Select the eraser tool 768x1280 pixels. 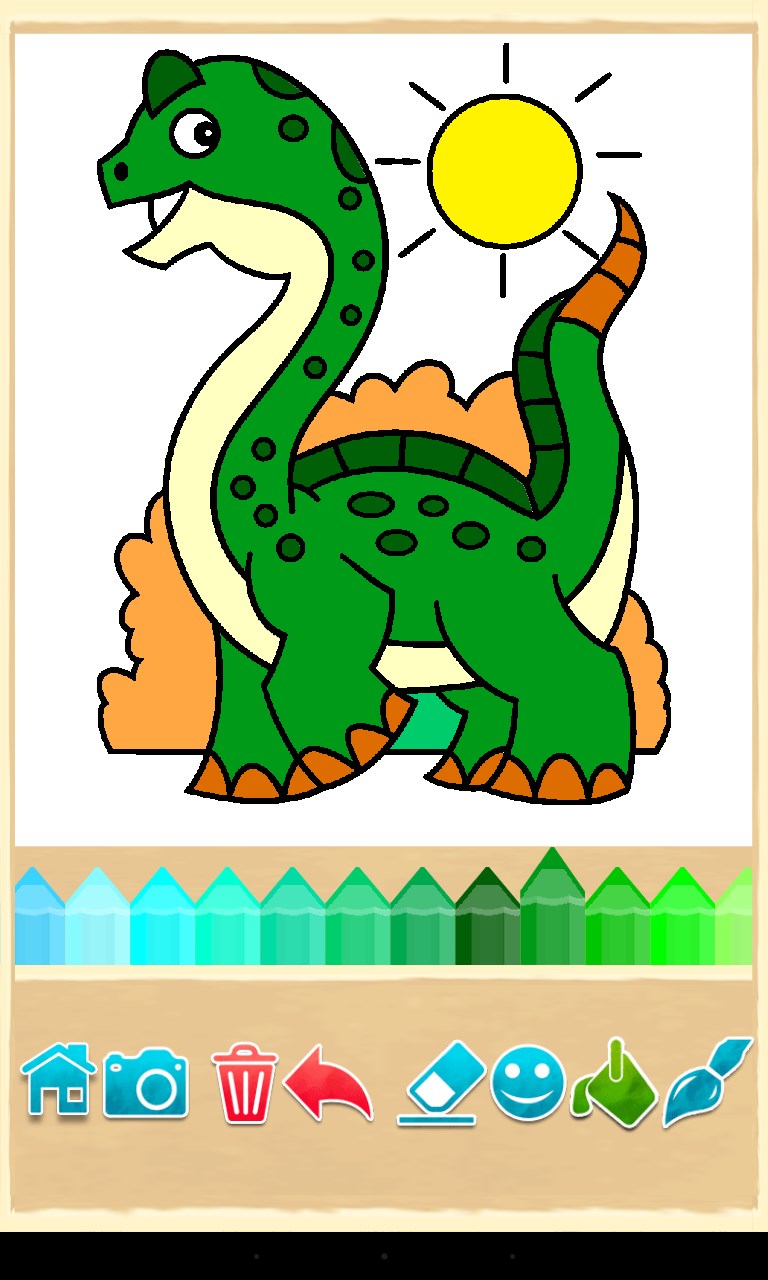pyautogui.click(x=440, y=1084)
